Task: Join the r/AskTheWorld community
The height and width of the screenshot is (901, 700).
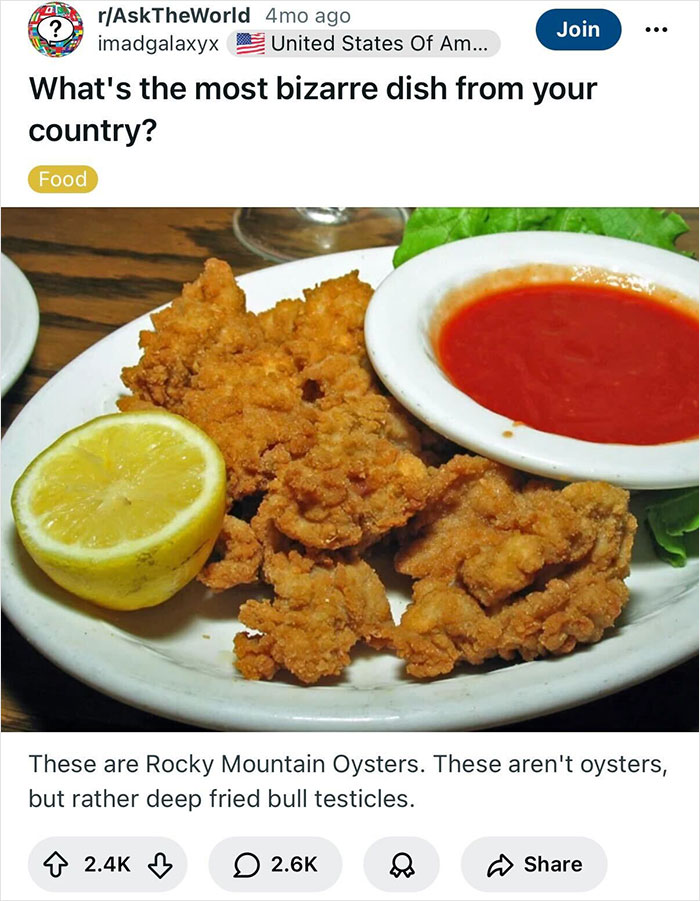Action: 578,29
